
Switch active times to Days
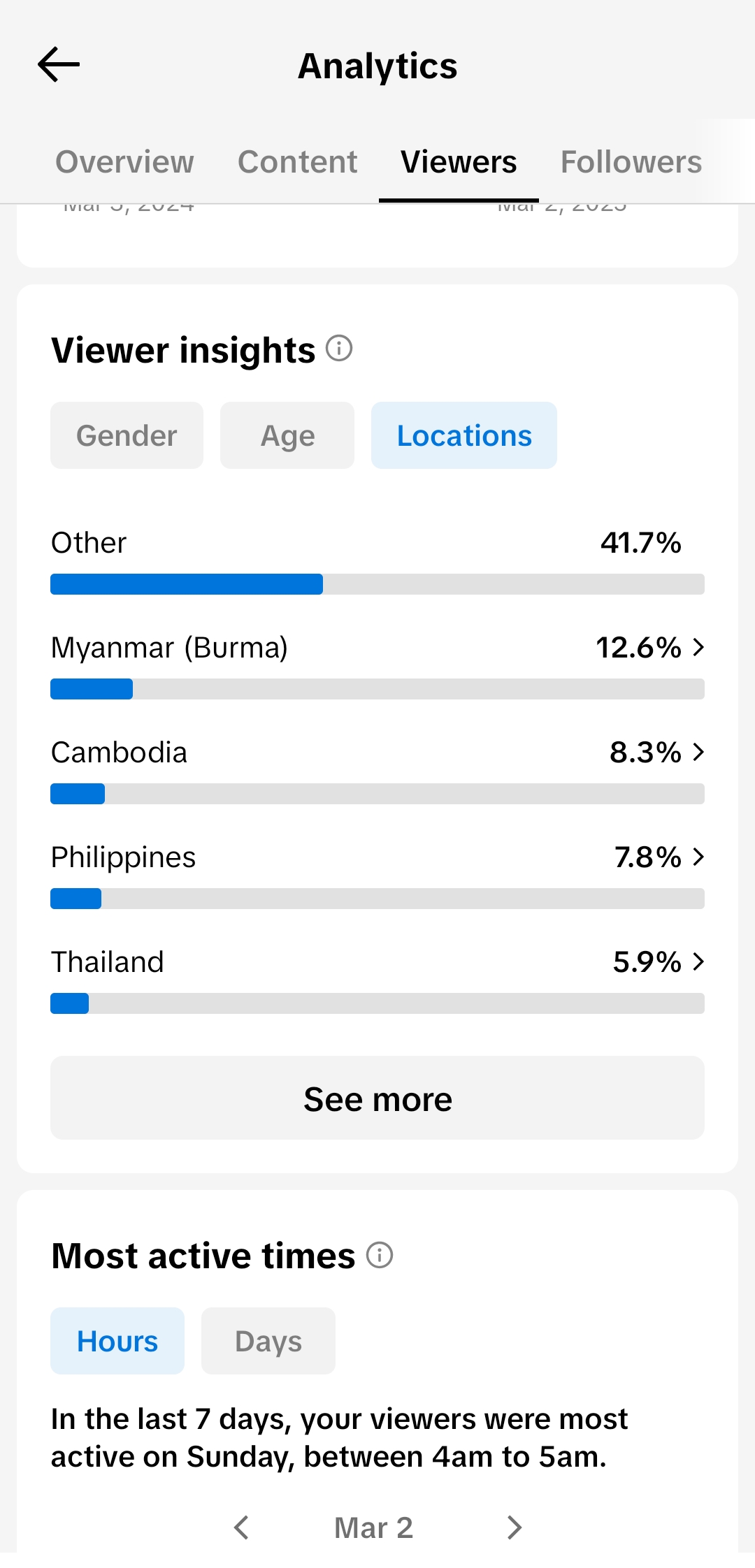(x=268, y=1341)
